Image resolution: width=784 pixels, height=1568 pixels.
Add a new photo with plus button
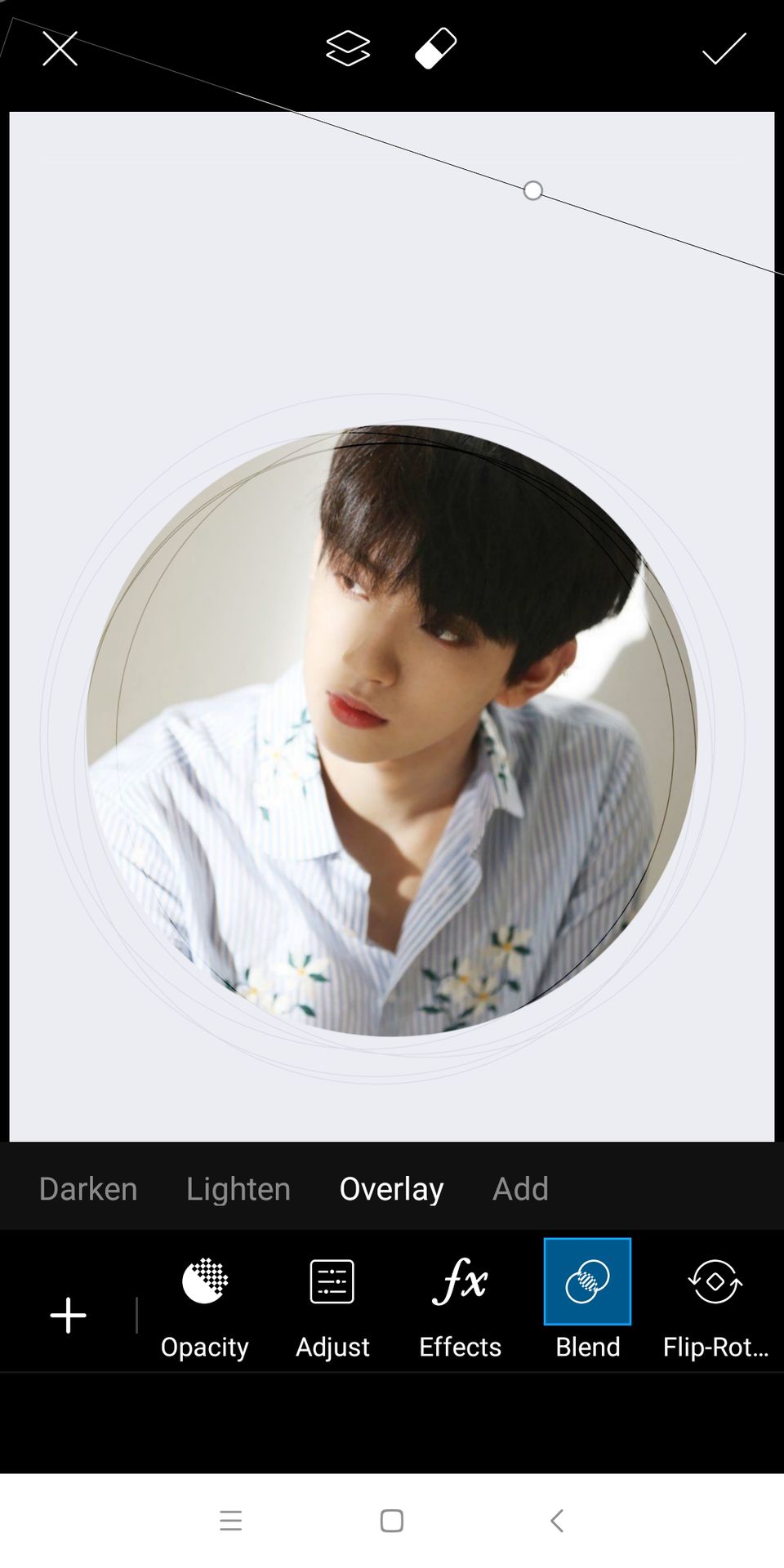coord(69,1315)
